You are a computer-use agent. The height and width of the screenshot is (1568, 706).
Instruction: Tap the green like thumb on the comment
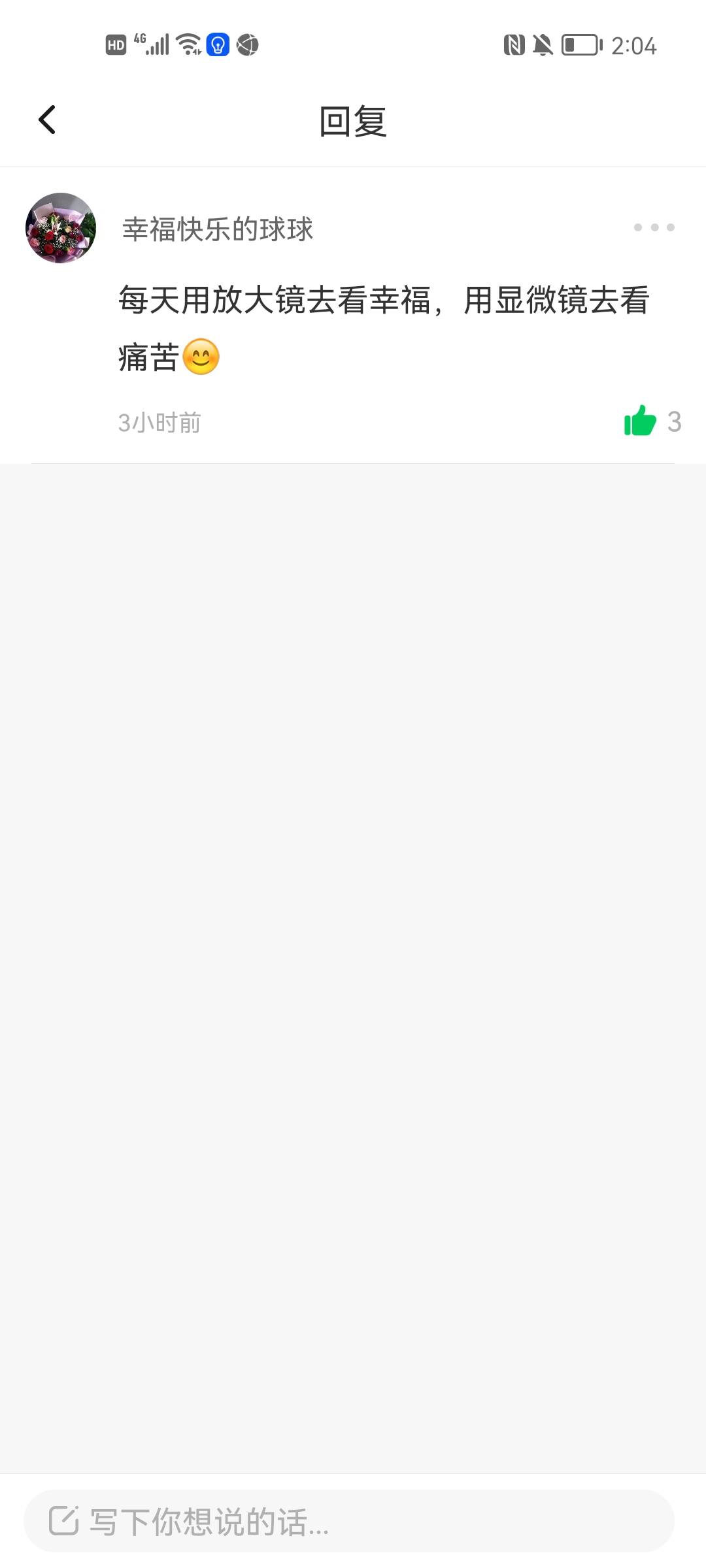640,421
